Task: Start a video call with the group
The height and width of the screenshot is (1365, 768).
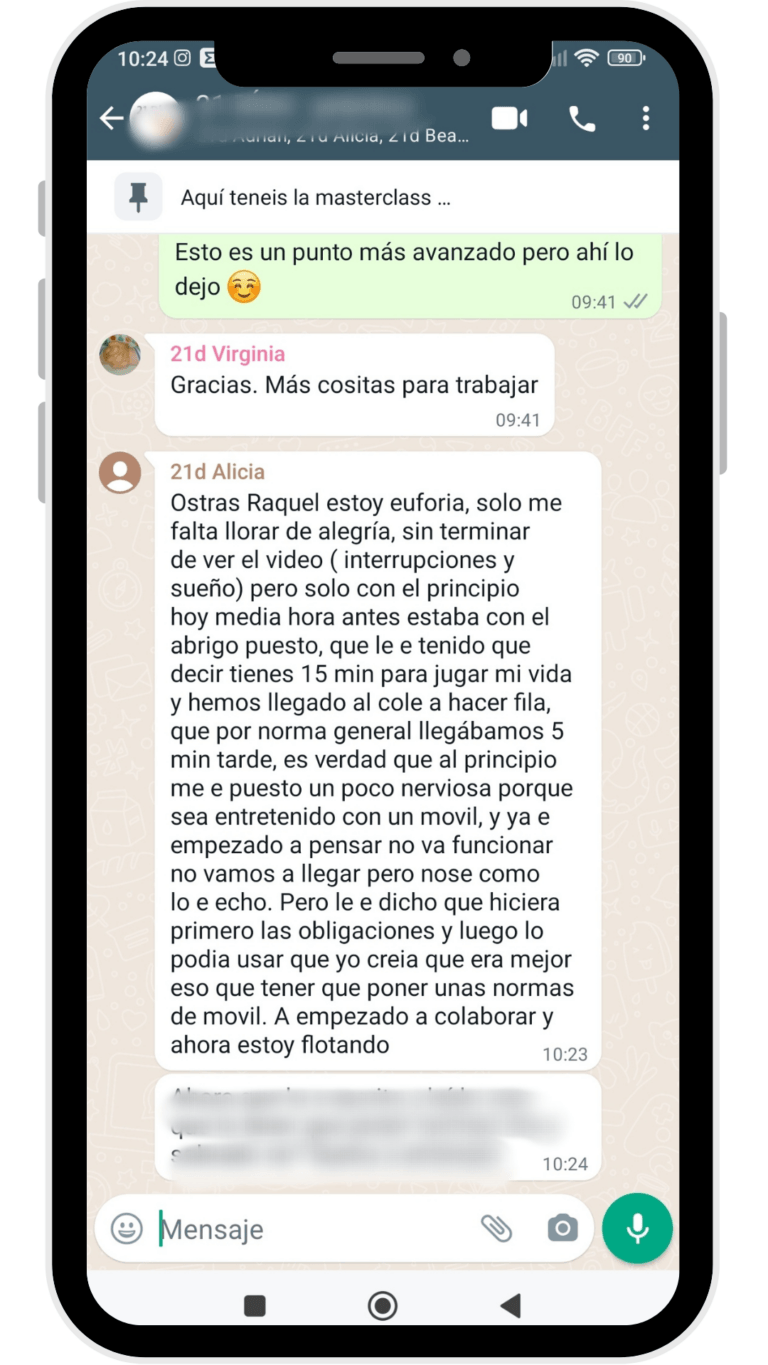Action: [x=509, y=119]
